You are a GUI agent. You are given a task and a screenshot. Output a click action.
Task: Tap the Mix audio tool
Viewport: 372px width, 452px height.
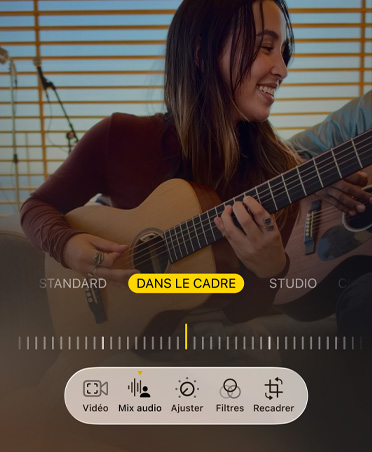(x=140, y=396)
